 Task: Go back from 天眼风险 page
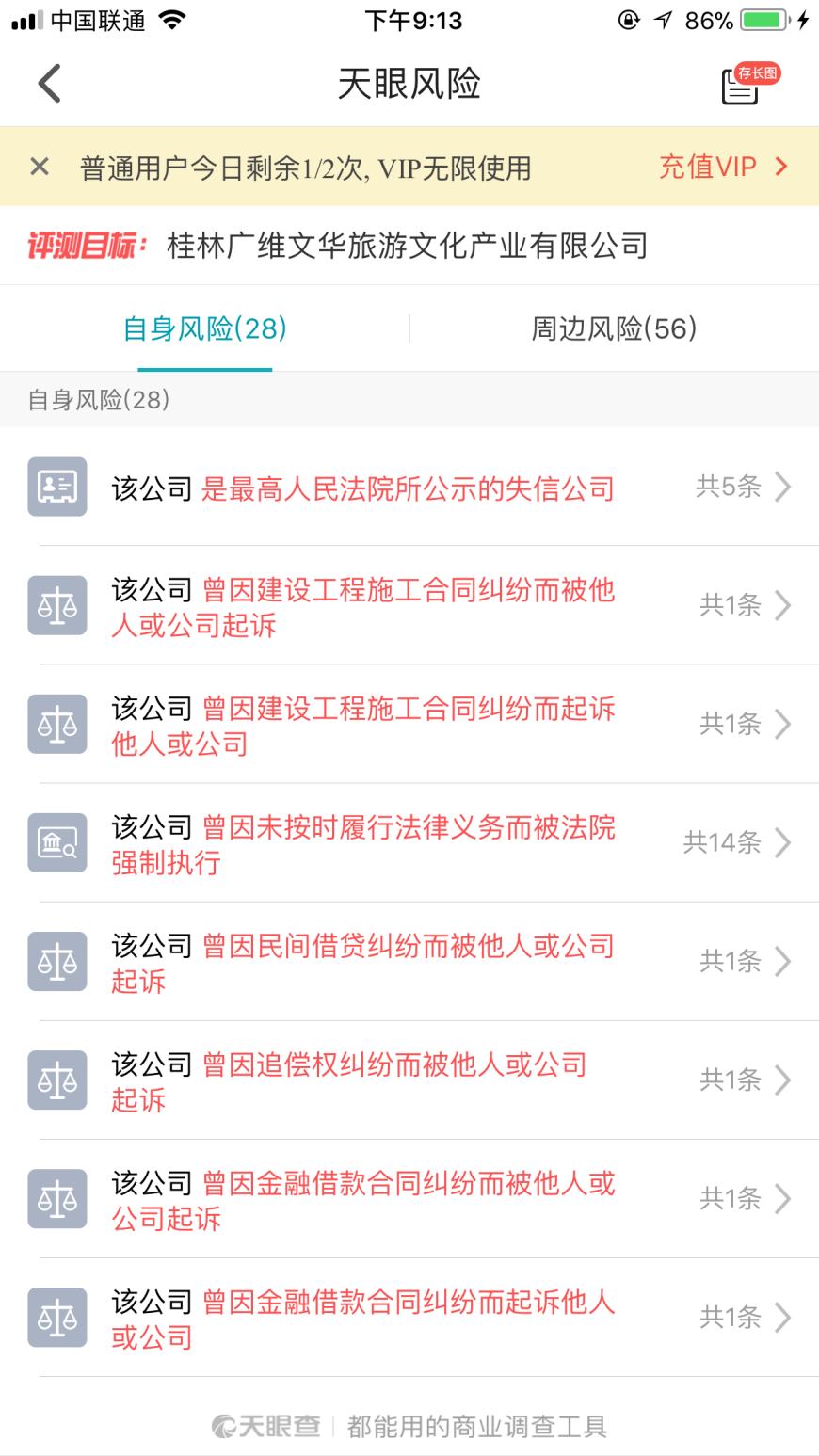click(x=50, y=84)
